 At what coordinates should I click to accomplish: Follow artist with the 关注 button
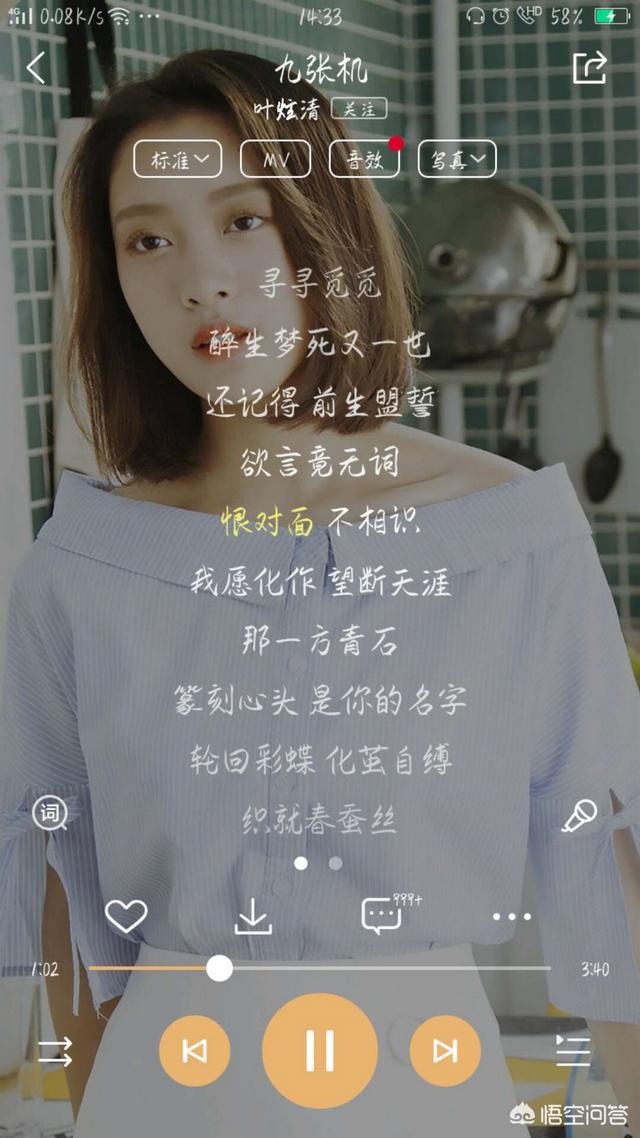359,110
